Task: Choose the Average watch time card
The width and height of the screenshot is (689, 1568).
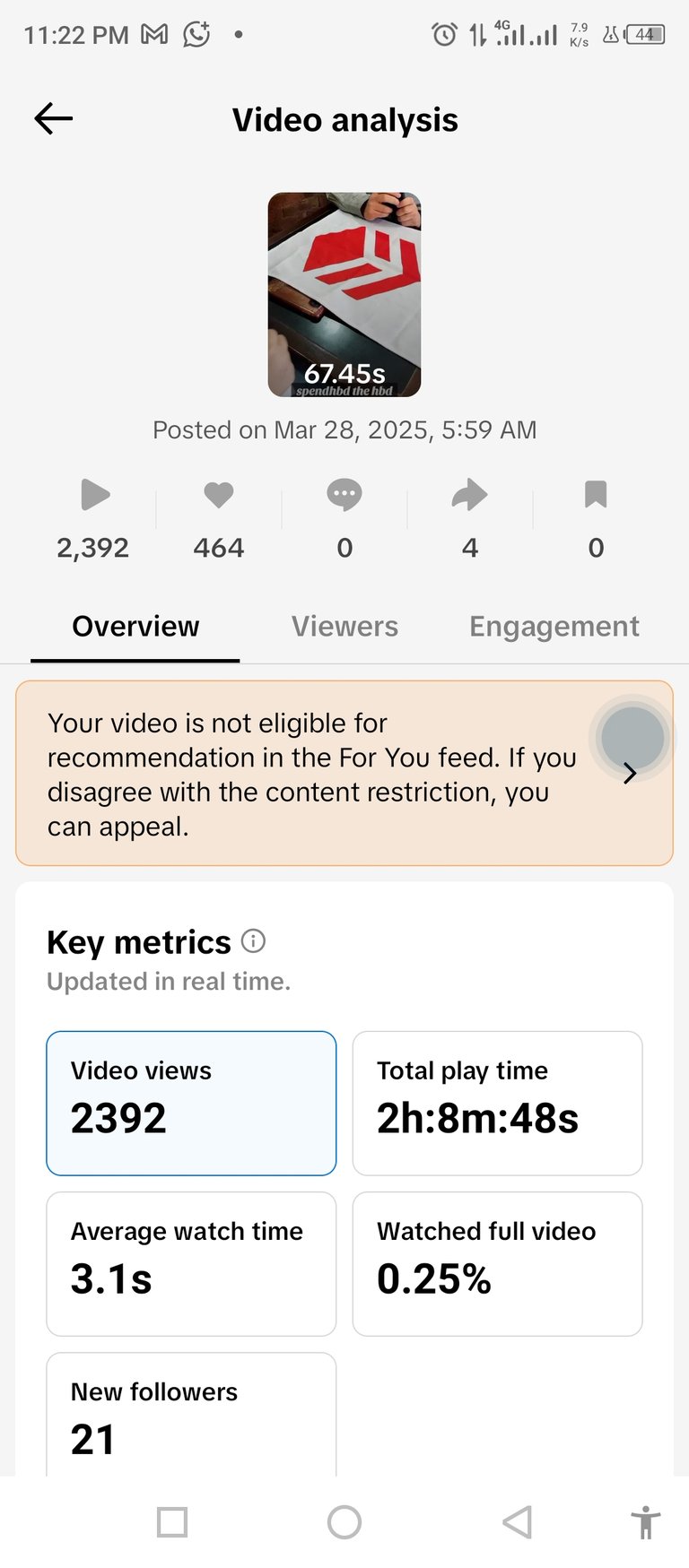Action: tap(191, 1263)
